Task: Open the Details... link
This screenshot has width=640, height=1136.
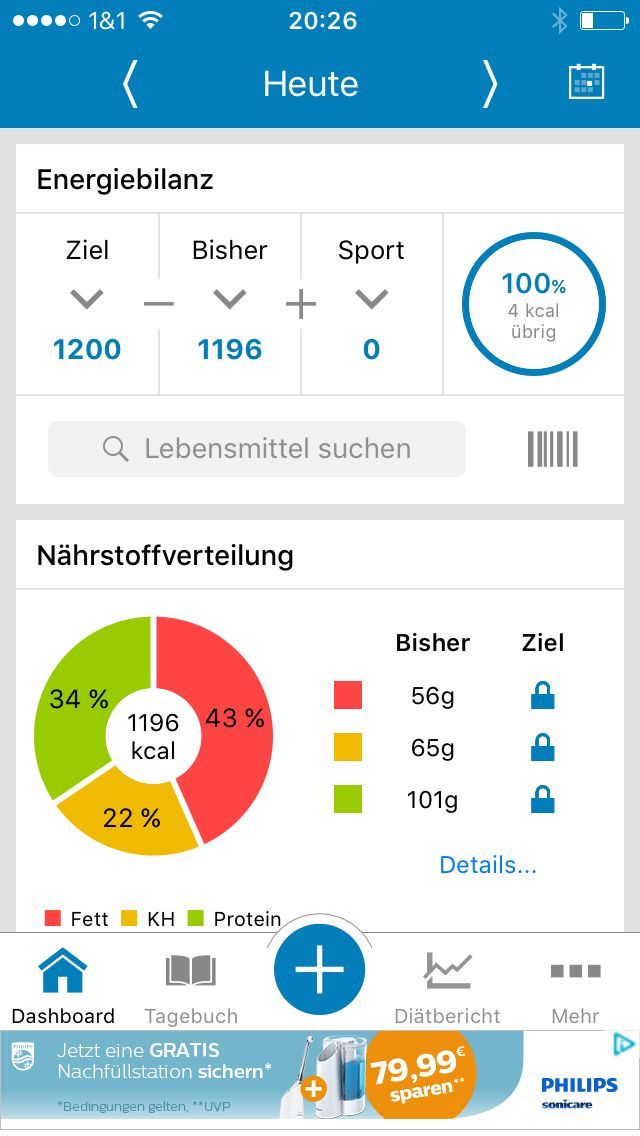Action: coord(488,865)
